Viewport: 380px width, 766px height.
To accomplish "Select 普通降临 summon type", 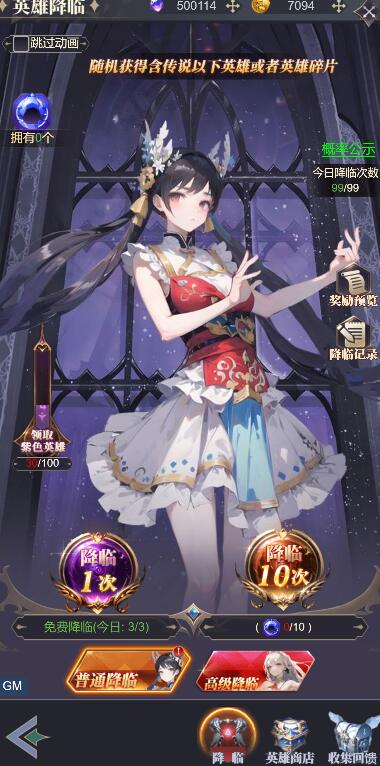I will click(x=129, y=670).
